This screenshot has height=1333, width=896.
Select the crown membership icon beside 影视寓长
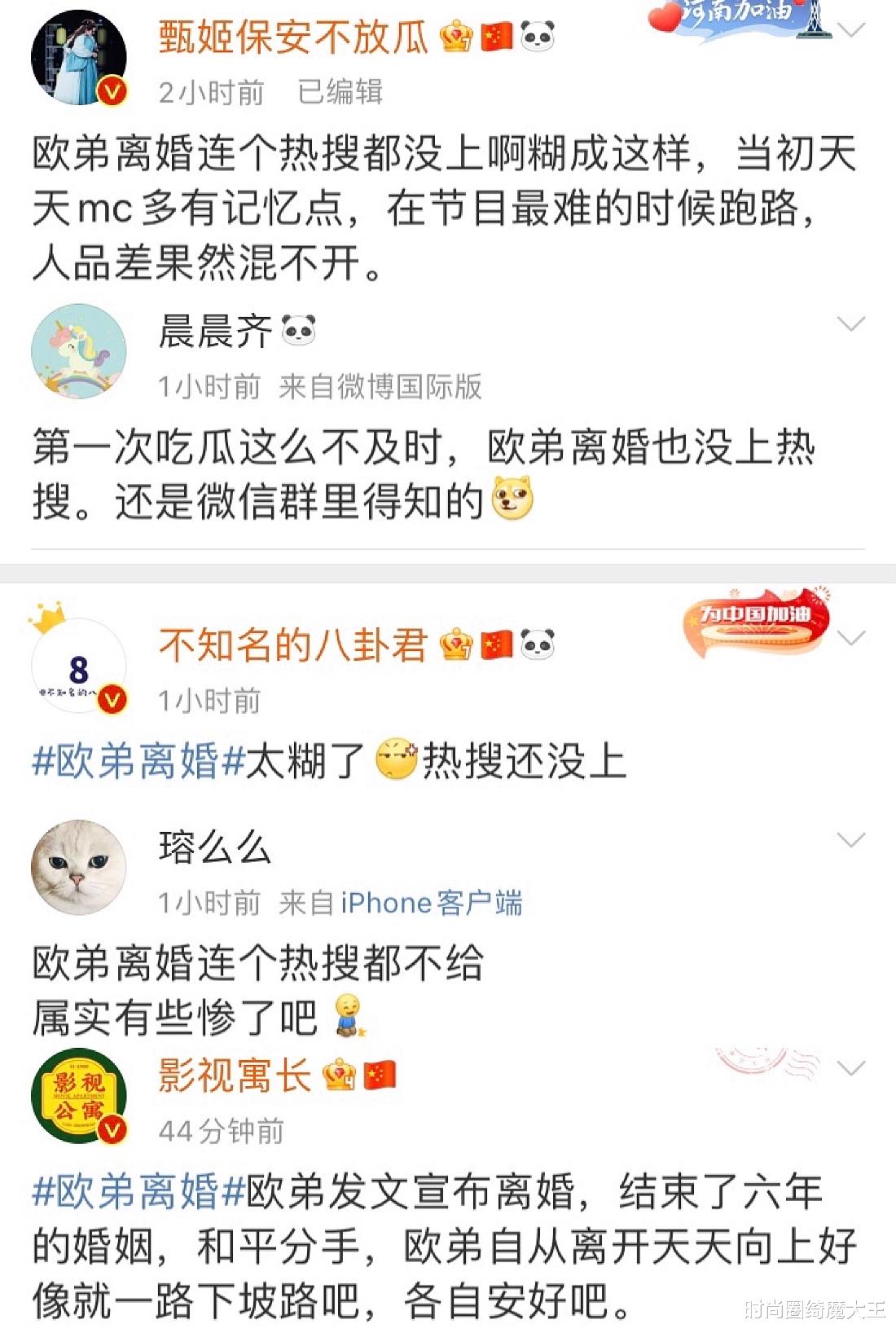[339, 1076]
